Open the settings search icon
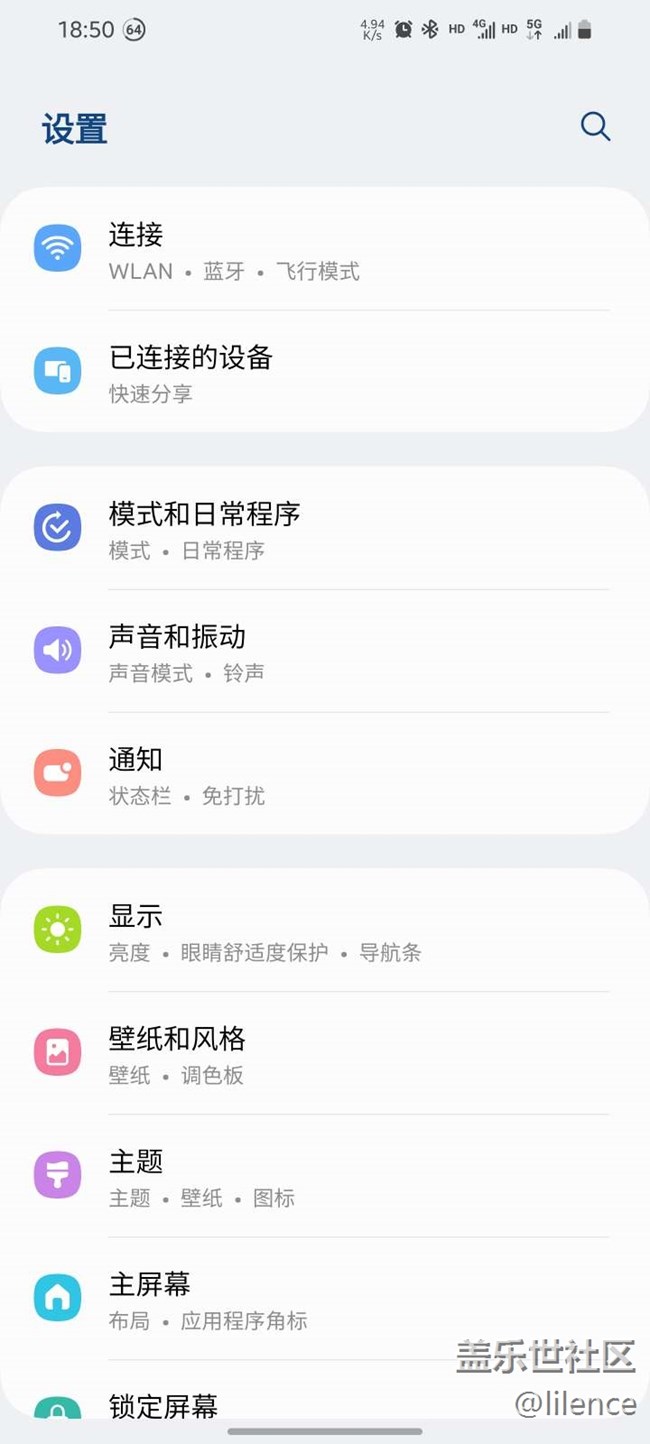Viewport: 650px width, 1444px height. tap(595, 127)
